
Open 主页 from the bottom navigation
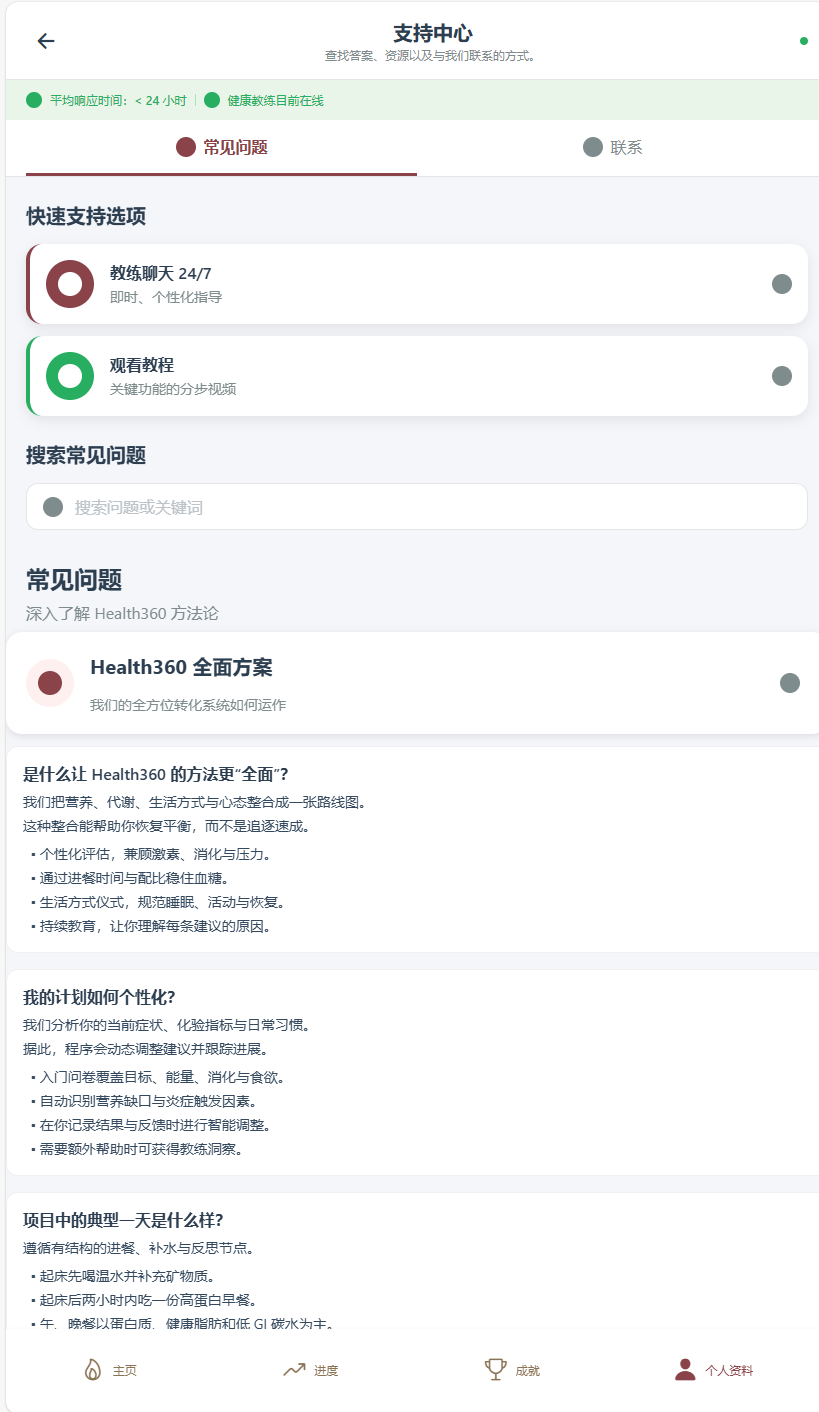coord(113,1370)
